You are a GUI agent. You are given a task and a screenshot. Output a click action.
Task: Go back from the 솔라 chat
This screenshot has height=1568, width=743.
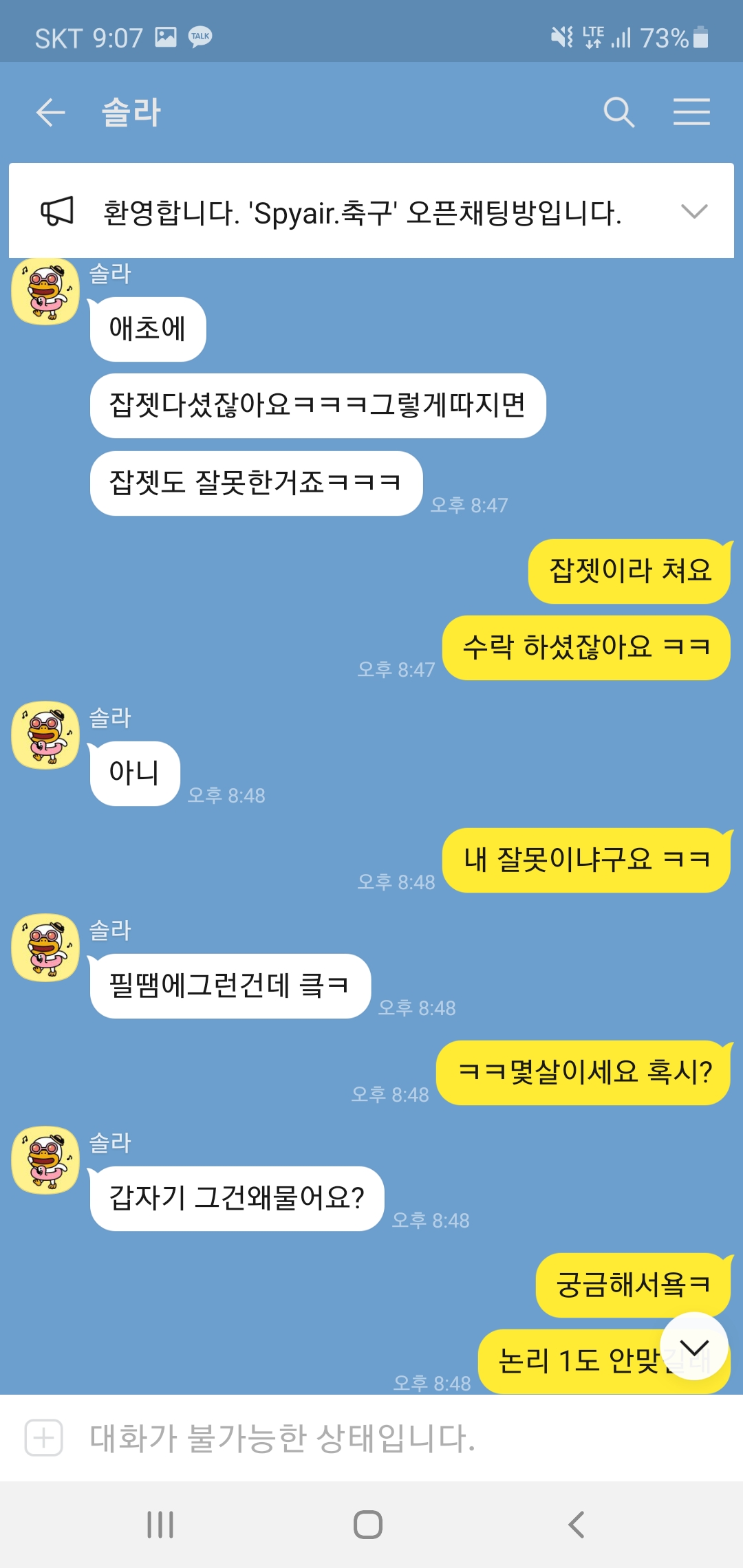pyautogui.click(x=50, y=112)
